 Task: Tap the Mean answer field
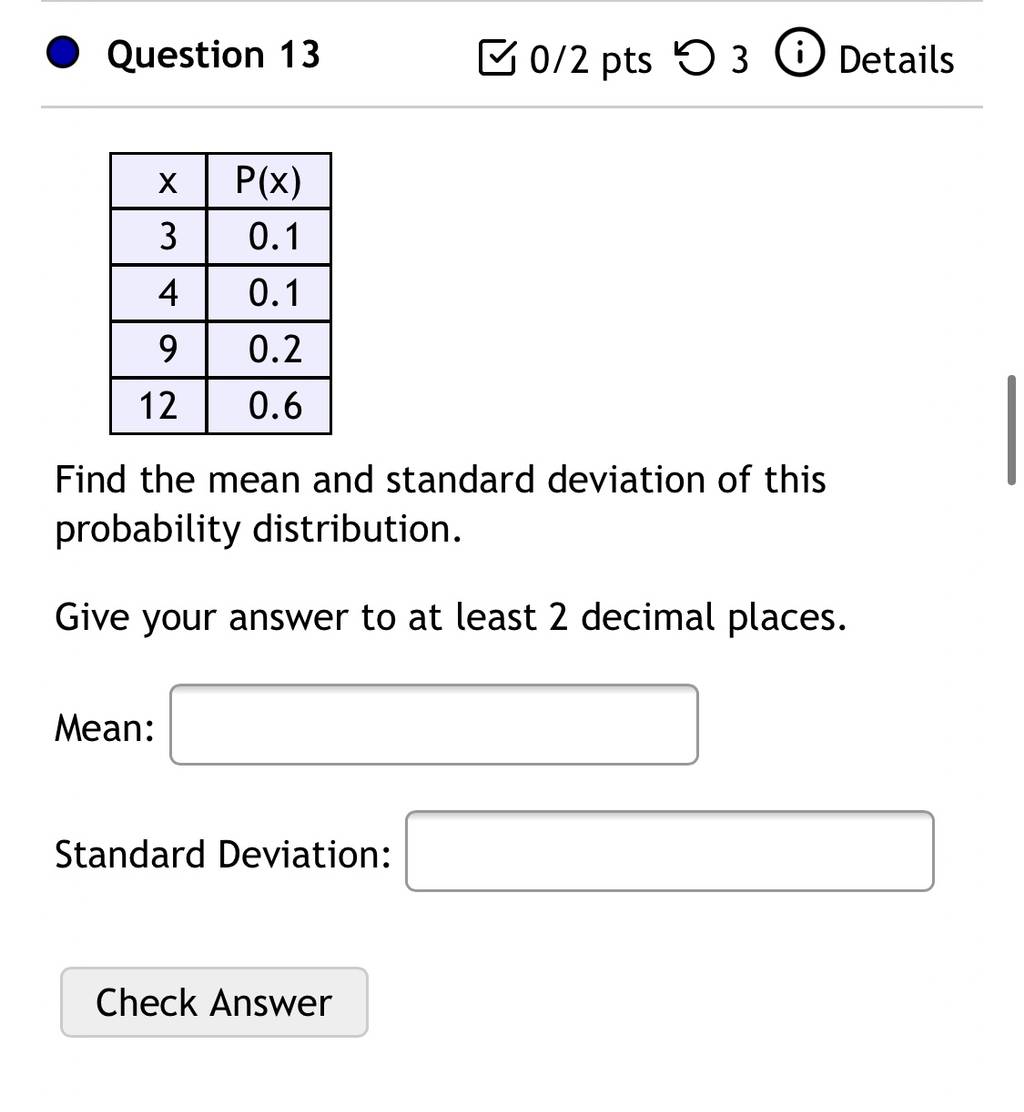434,725
